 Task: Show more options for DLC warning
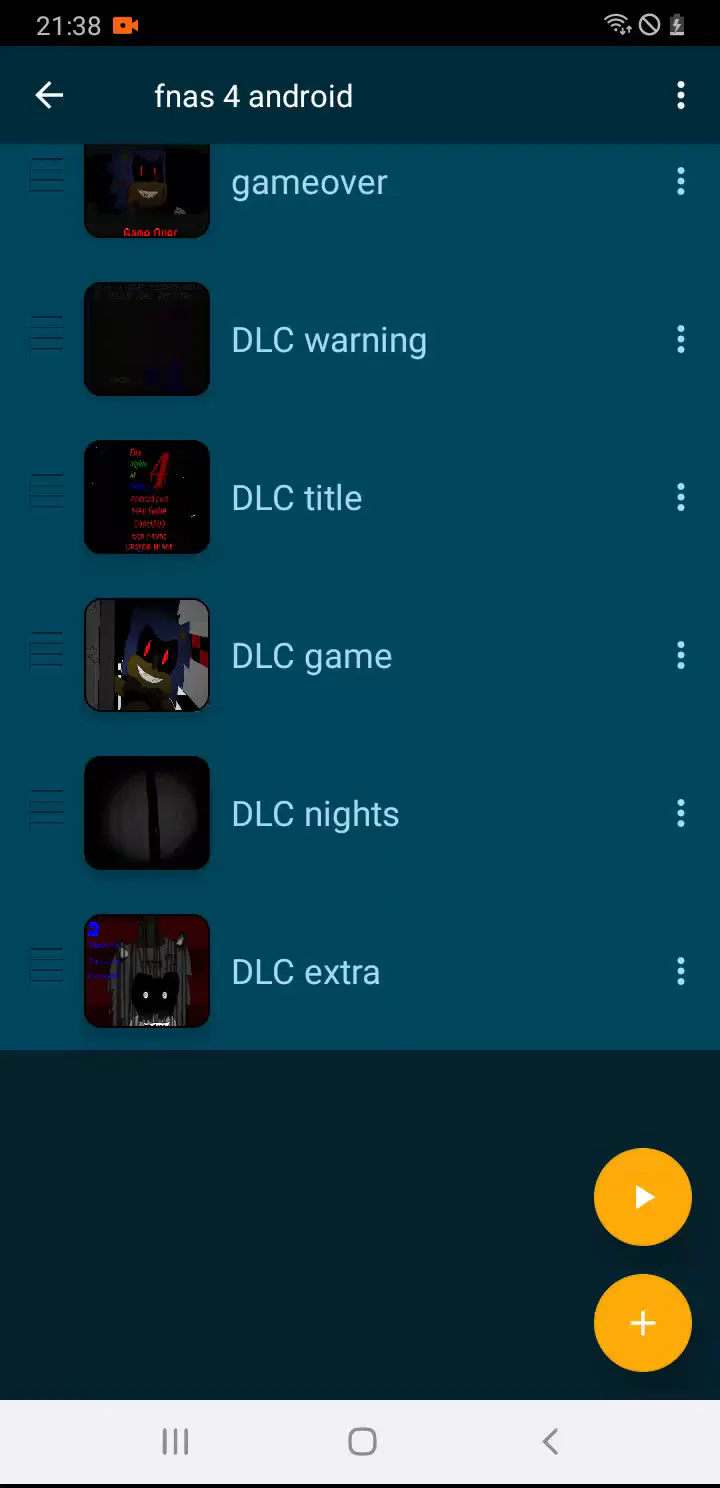pos(681,340)
